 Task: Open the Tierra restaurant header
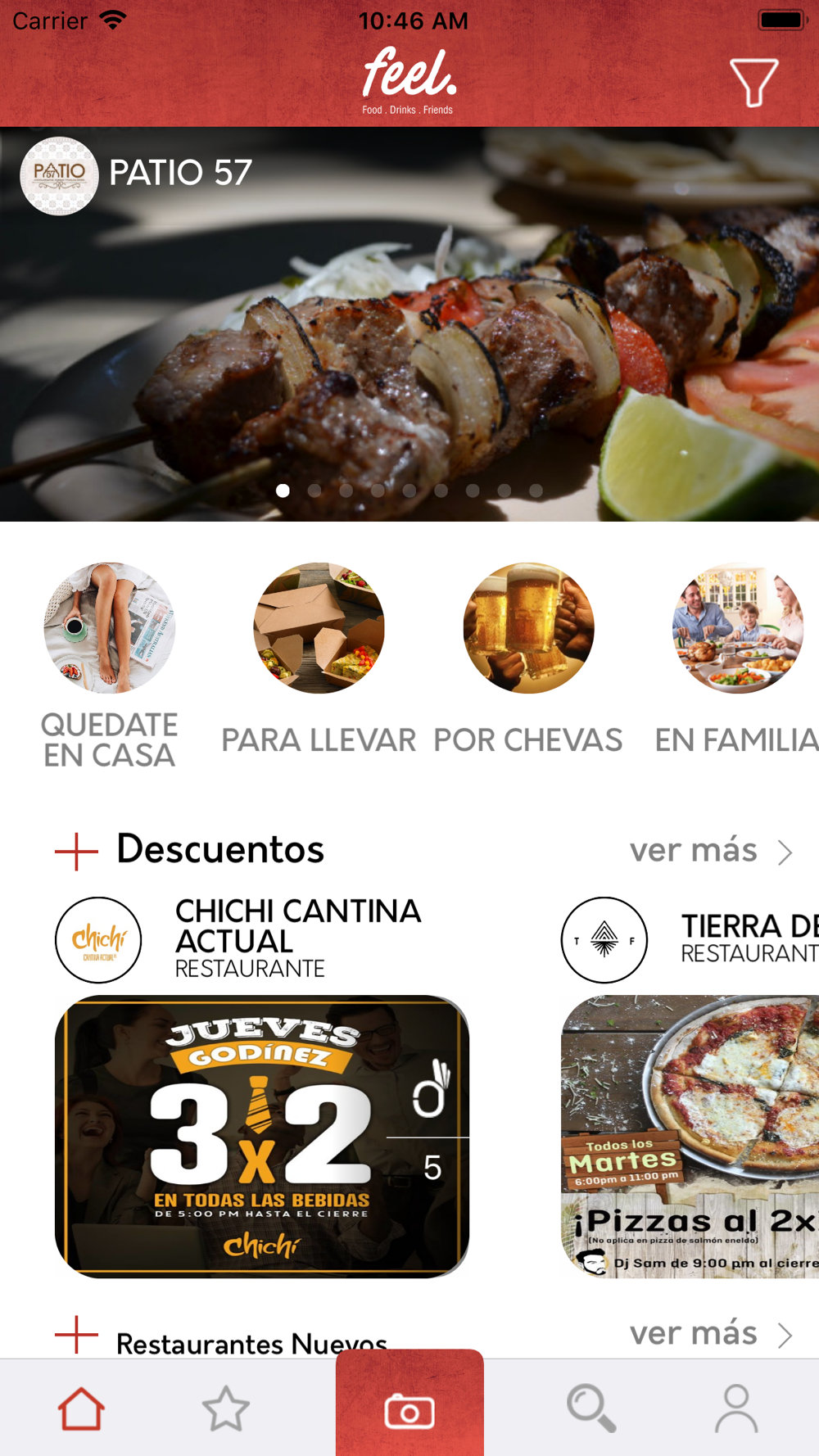pyautogui.click(x=690, y=939)
